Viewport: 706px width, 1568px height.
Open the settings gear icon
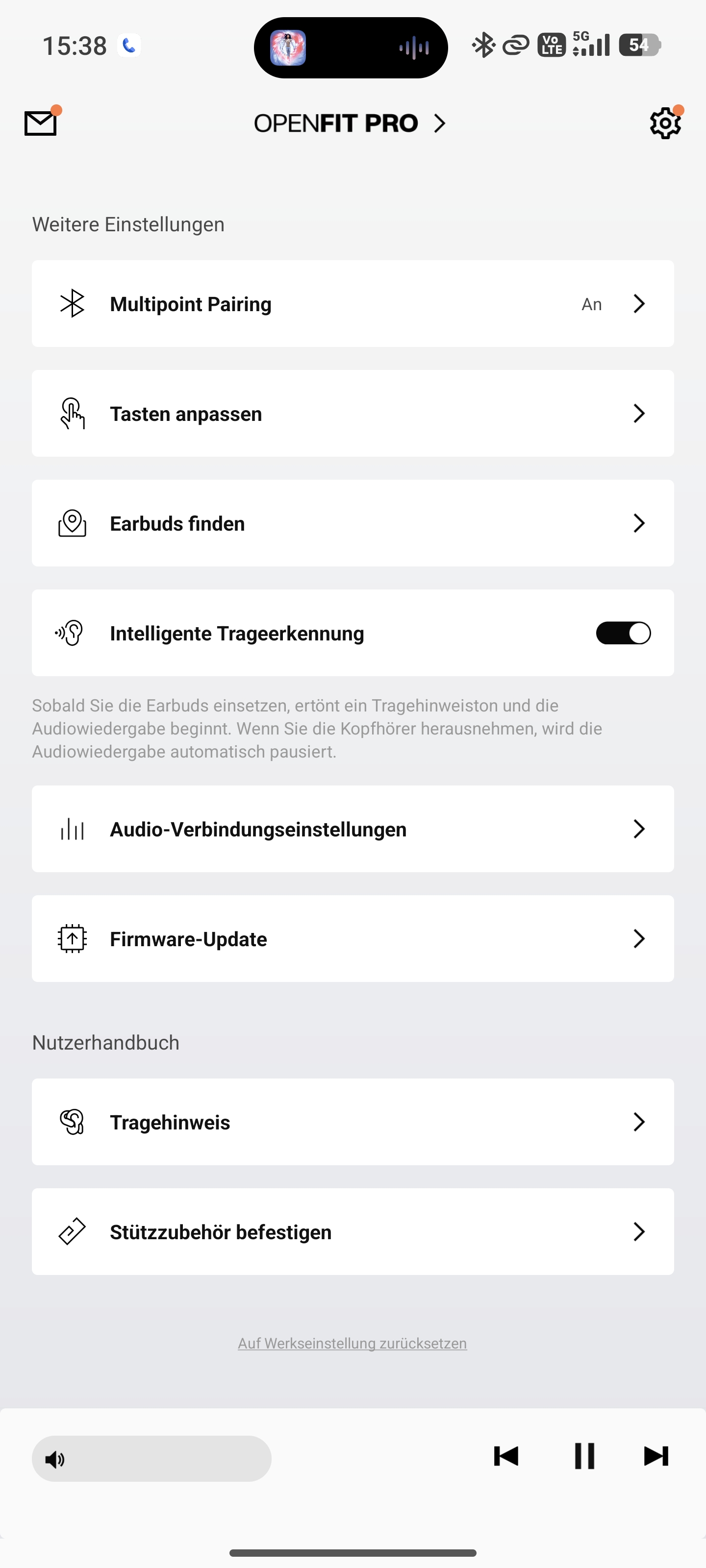(665, 123)
